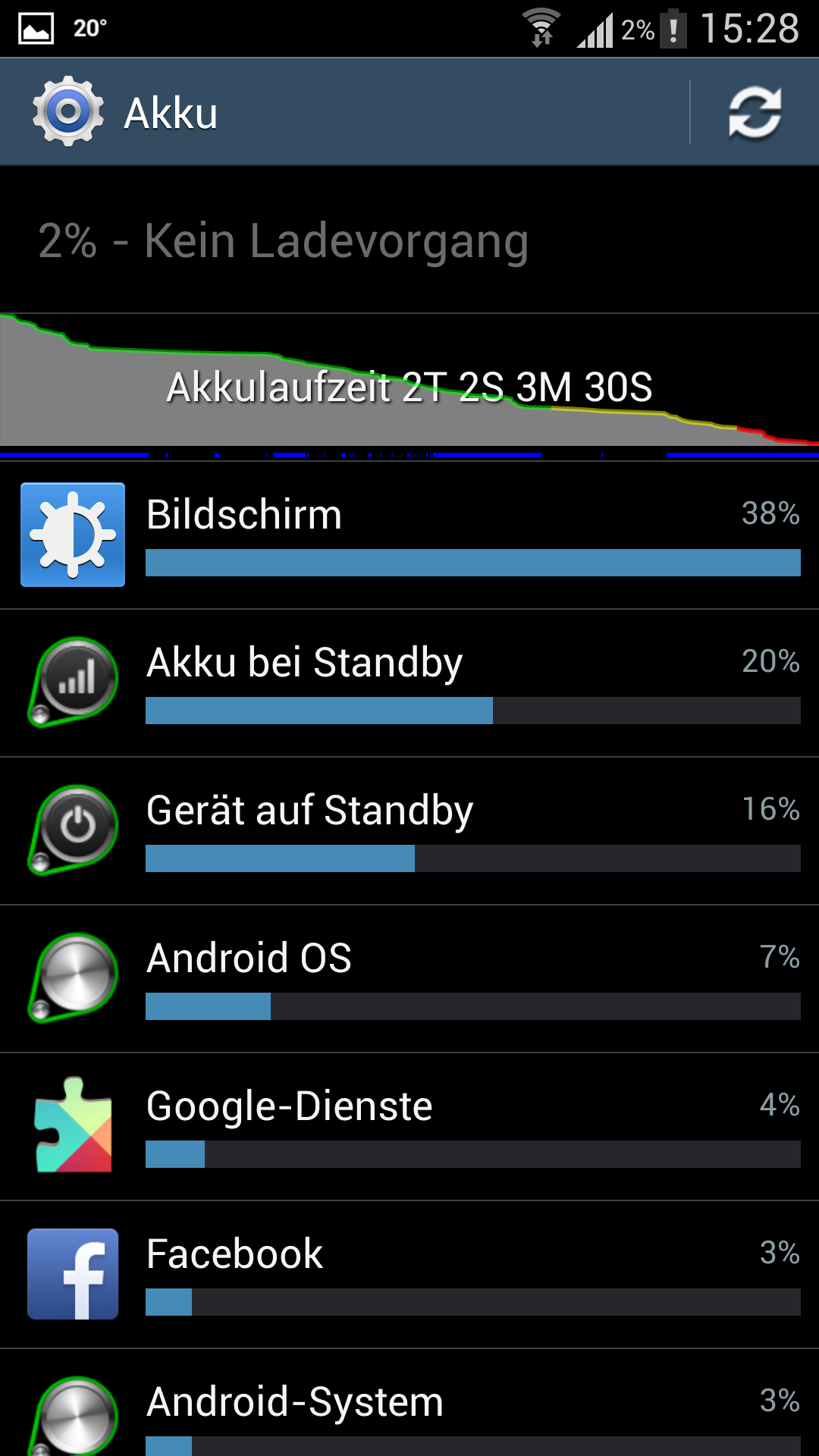Open Facebook battery usage details
819x1456 pixels.
(x=409, y=1275)
